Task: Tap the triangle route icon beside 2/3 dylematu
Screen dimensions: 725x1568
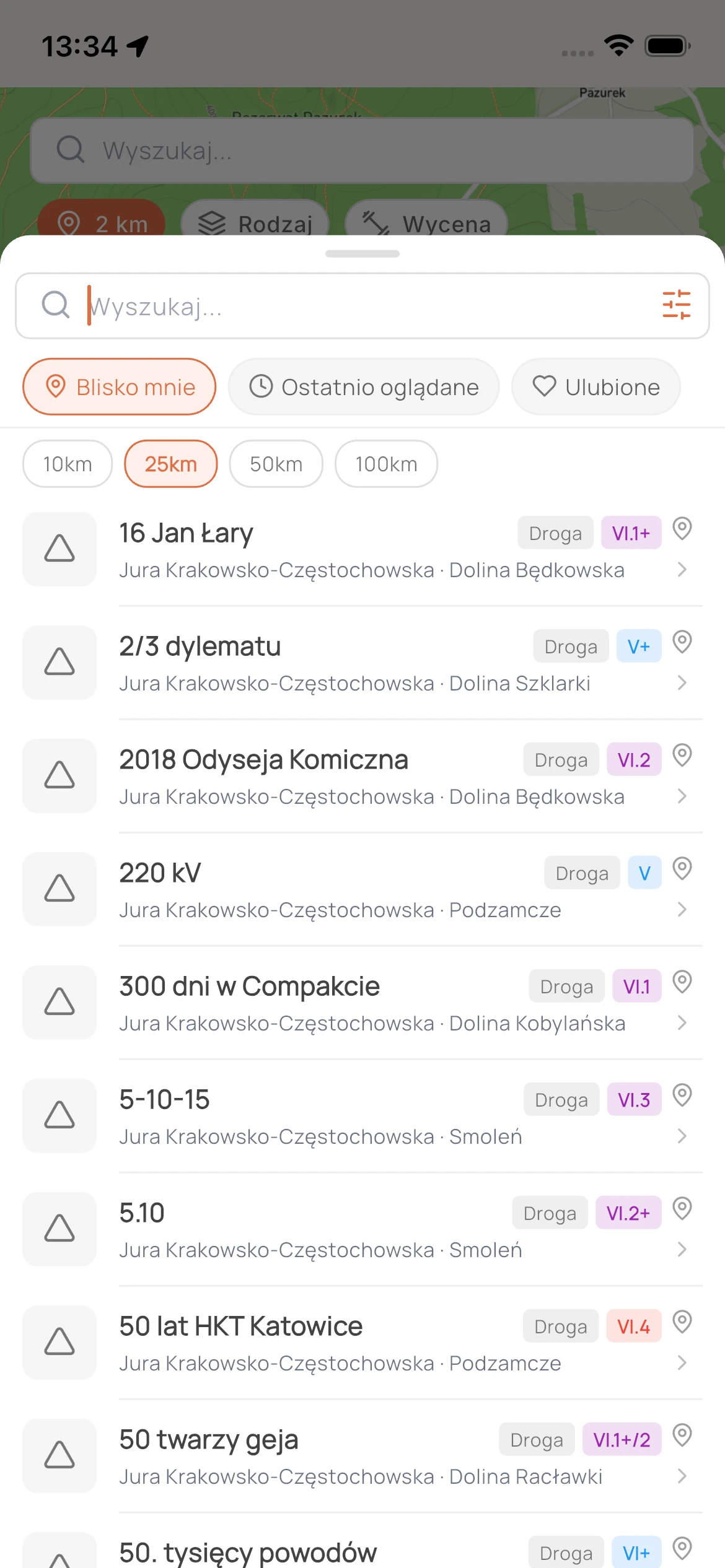Action: pos(59,662)
